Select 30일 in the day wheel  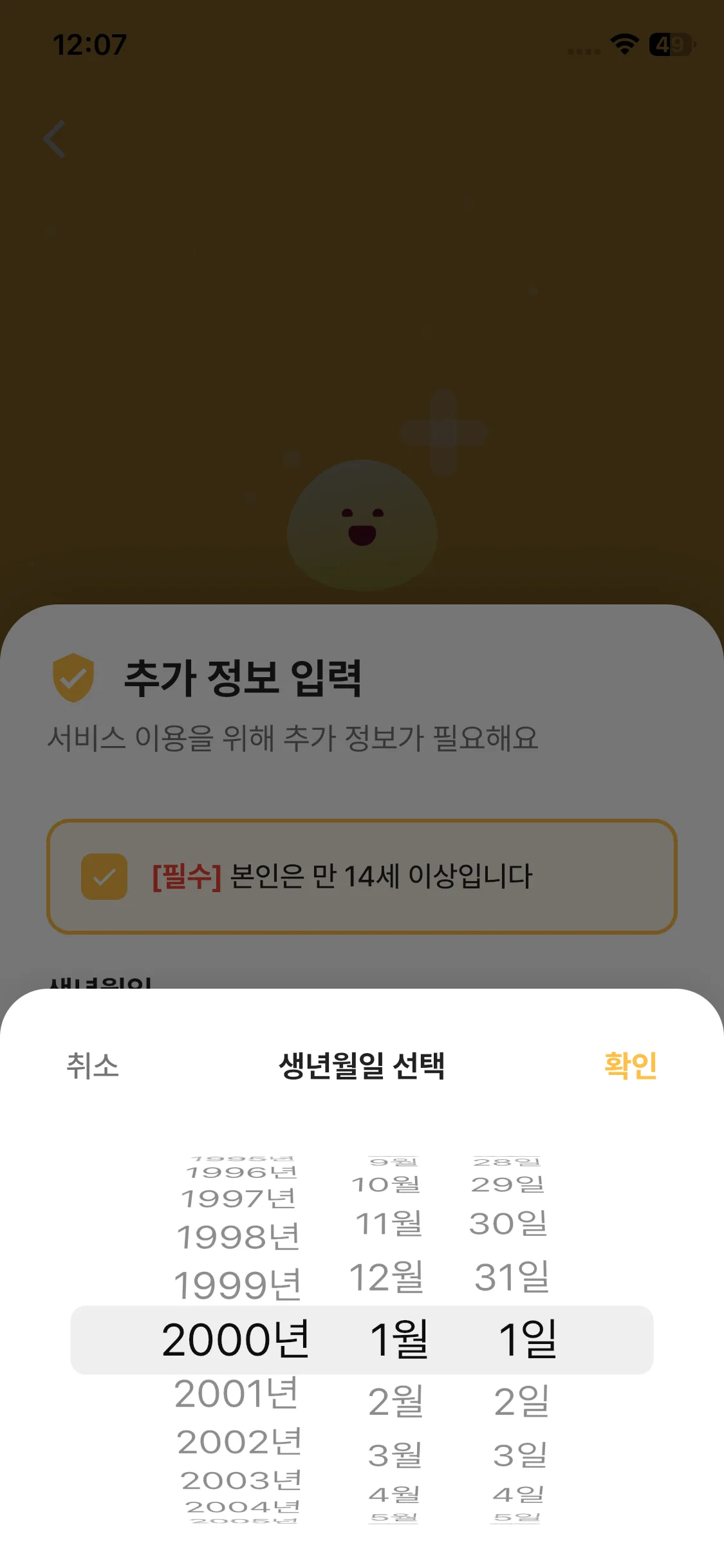pyautogui.click(x=508, y=1223)
